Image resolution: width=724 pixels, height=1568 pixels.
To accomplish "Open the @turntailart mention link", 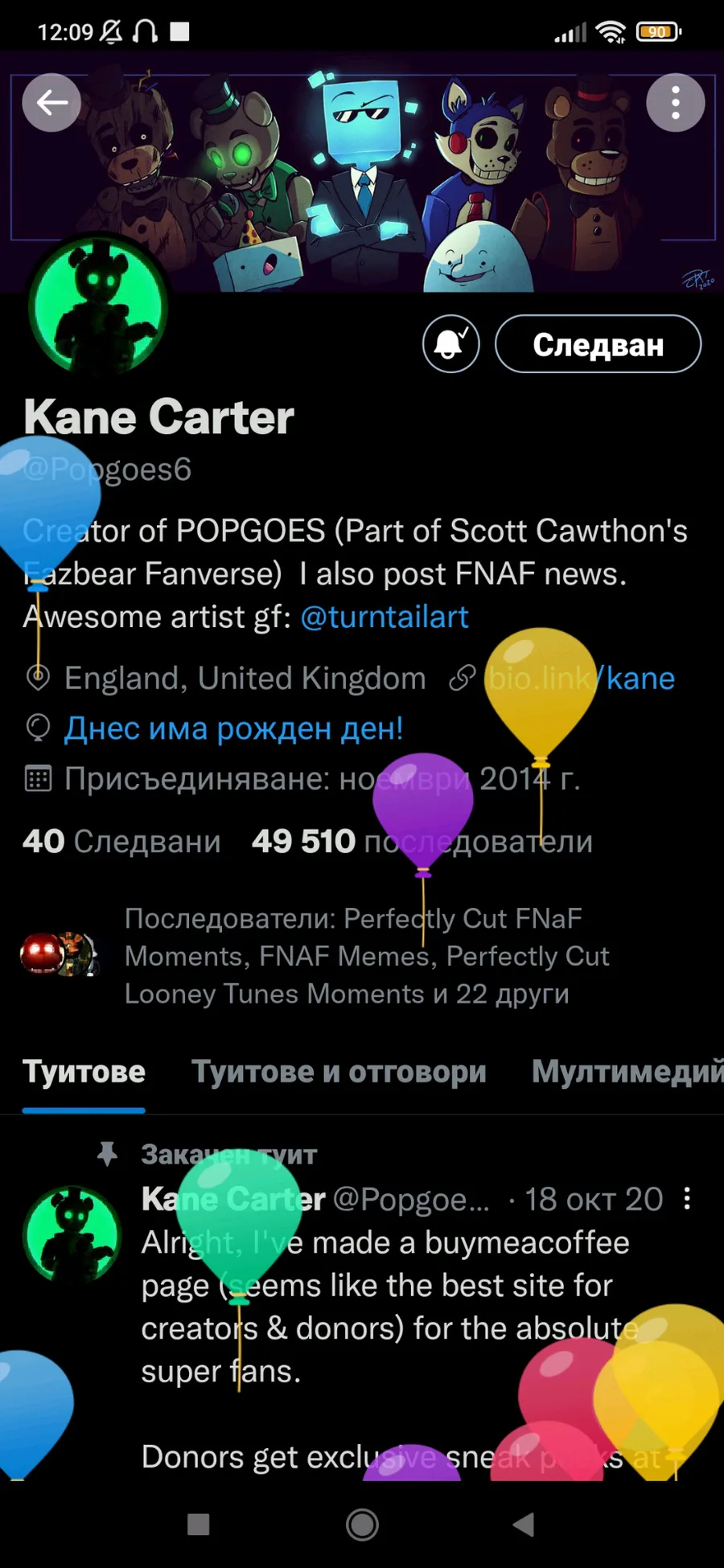I will (x=384, y=617).
